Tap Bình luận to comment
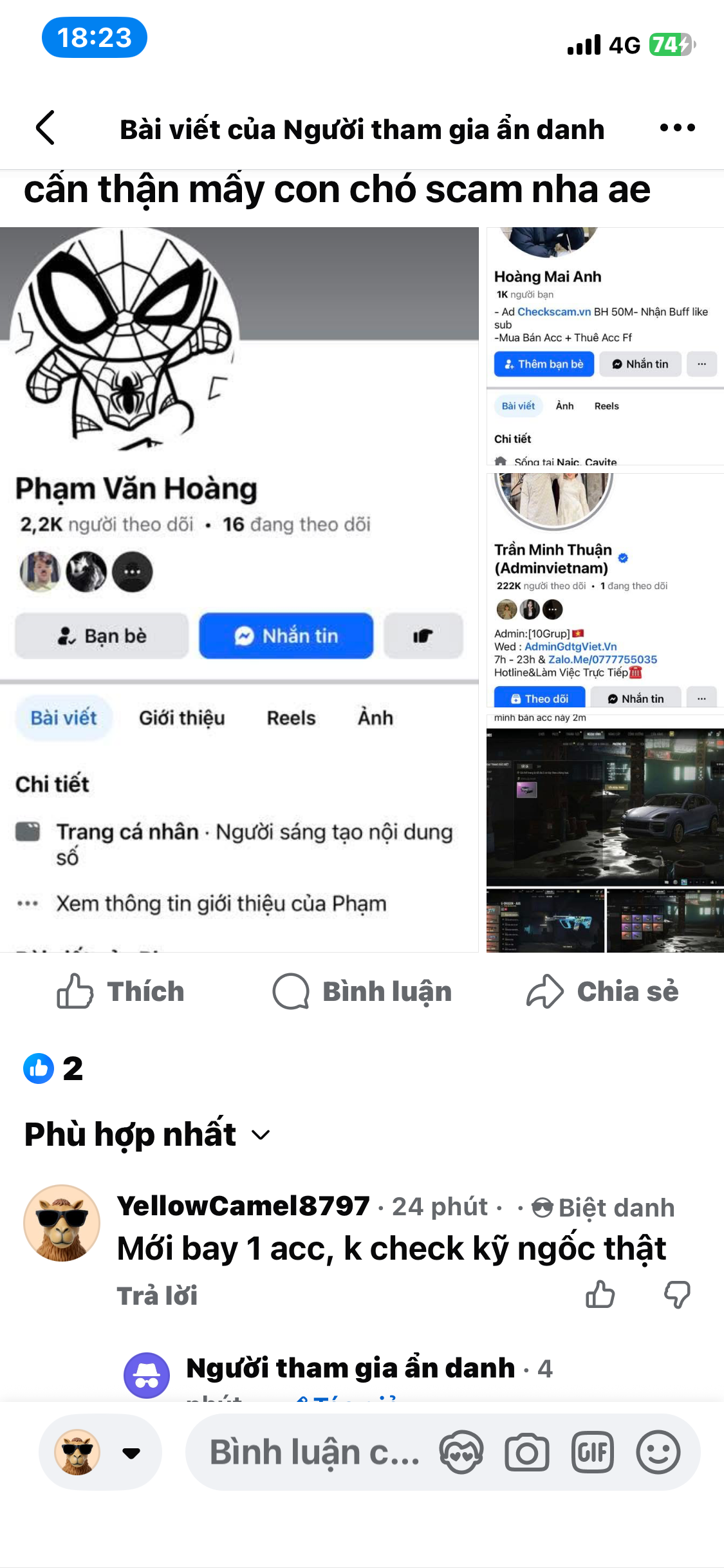This screenshot has width=724, height=1568. (362, 991)
